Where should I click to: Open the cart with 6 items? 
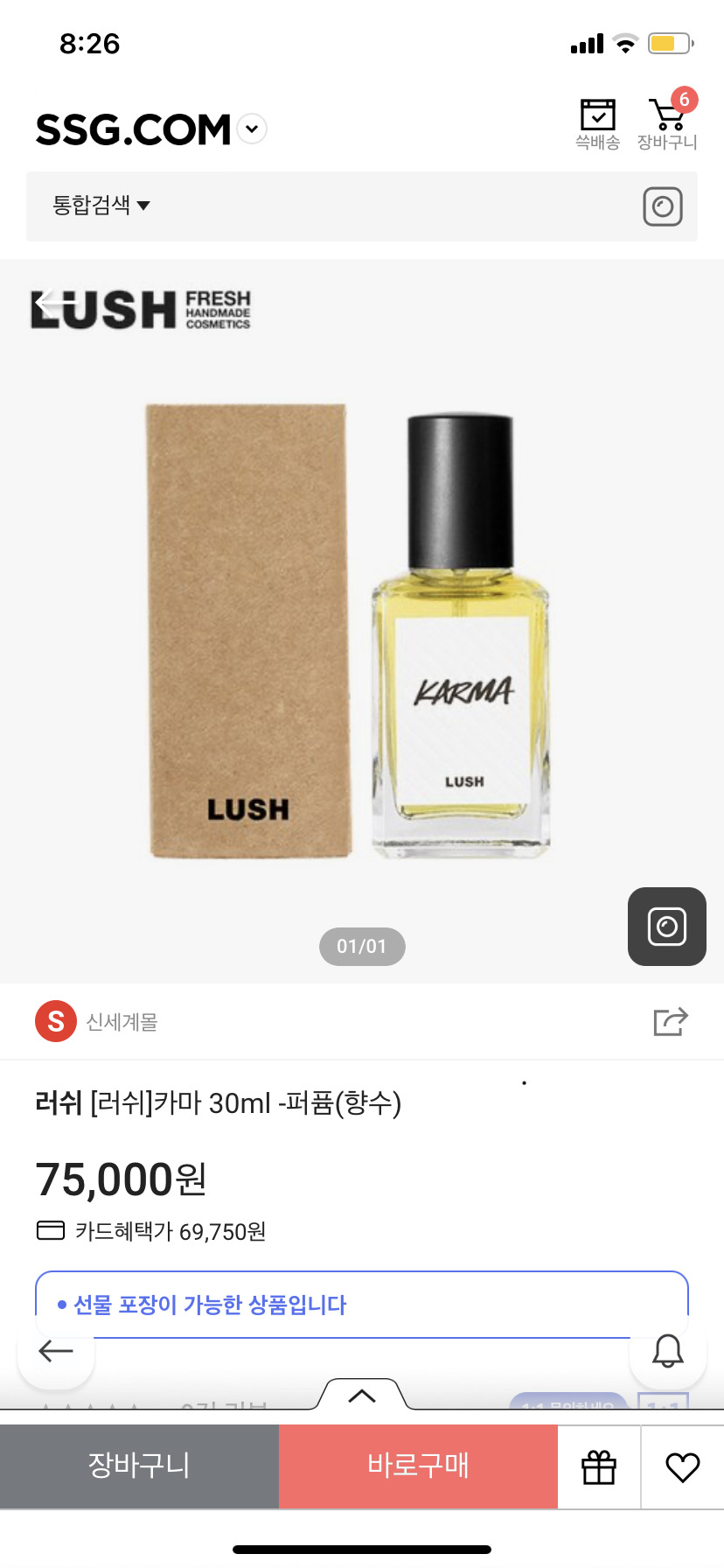pos(666,122)
